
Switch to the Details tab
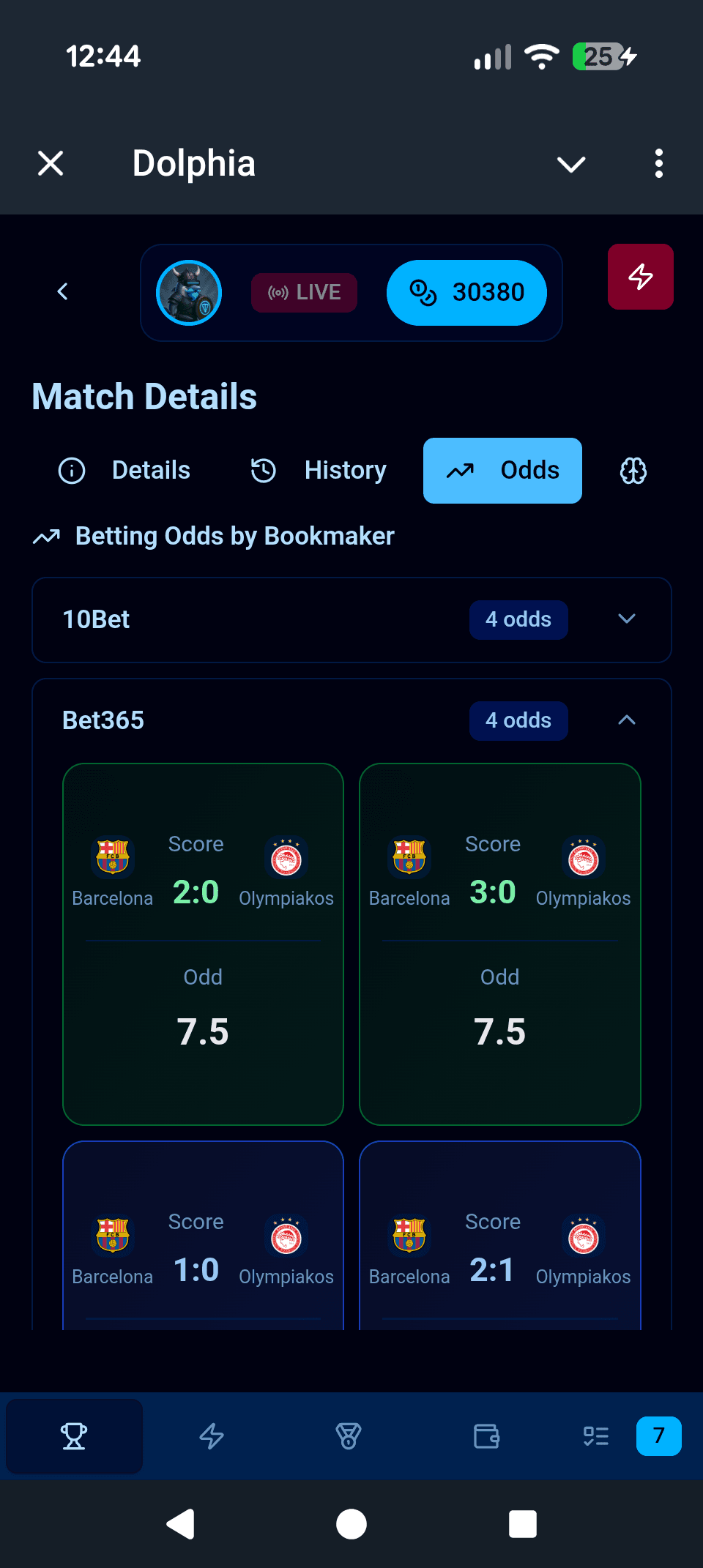[124, 471]
